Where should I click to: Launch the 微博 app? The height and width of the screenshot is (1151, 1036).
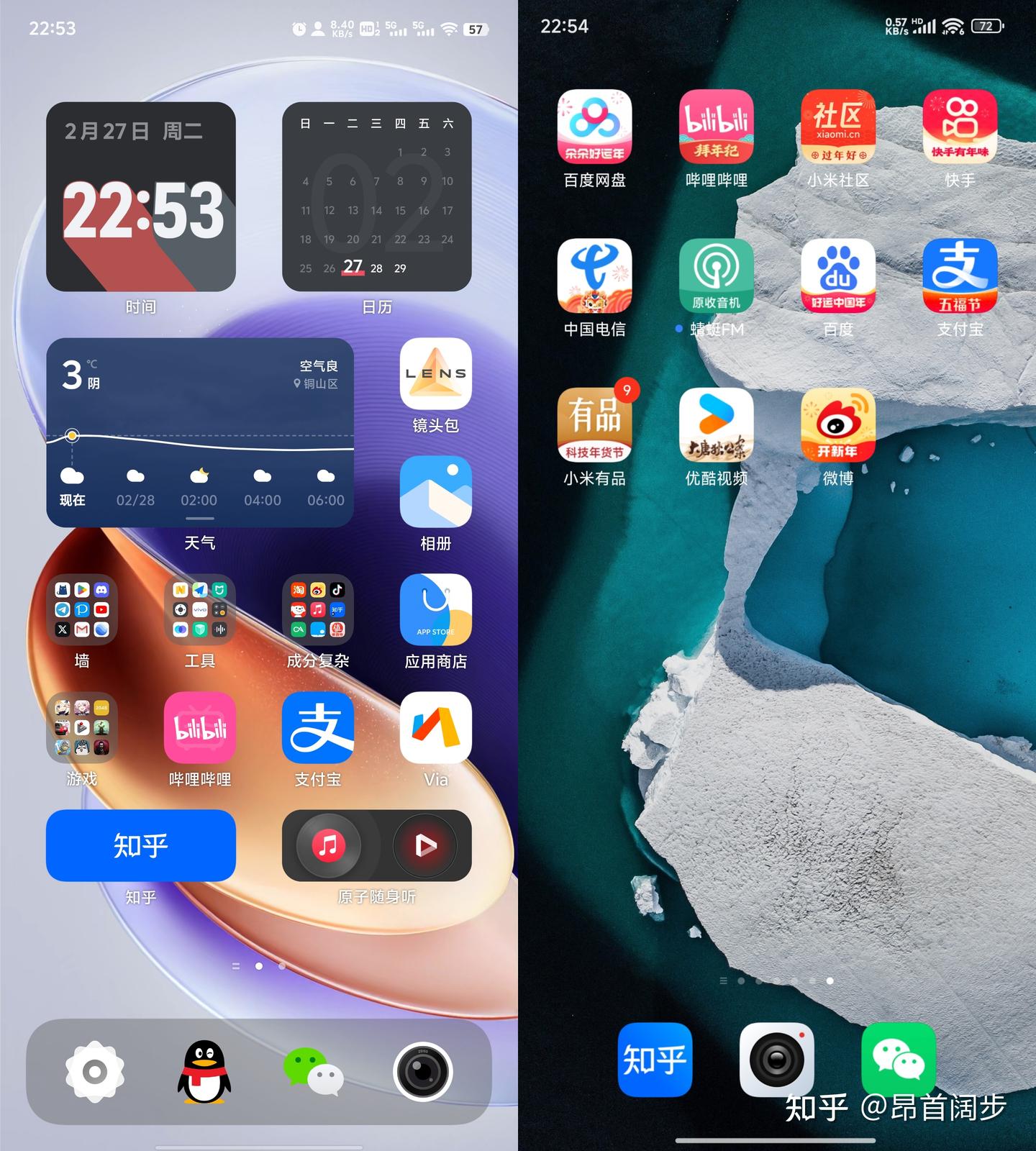837,425
